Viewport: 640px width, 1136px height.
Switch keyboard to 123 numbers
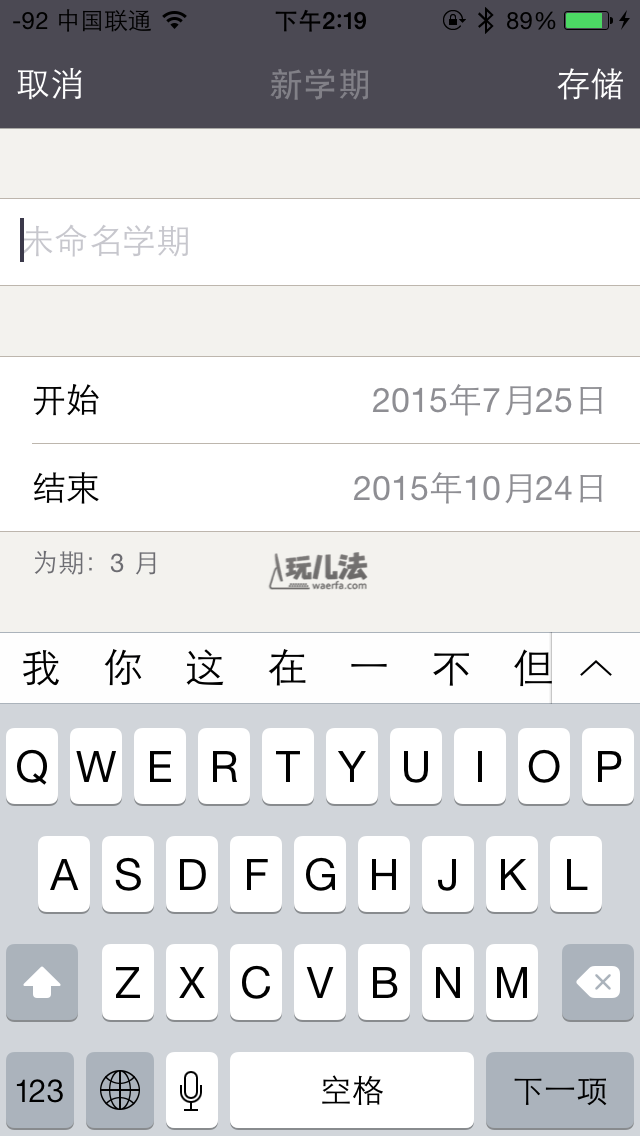(x=40, y=1090)
